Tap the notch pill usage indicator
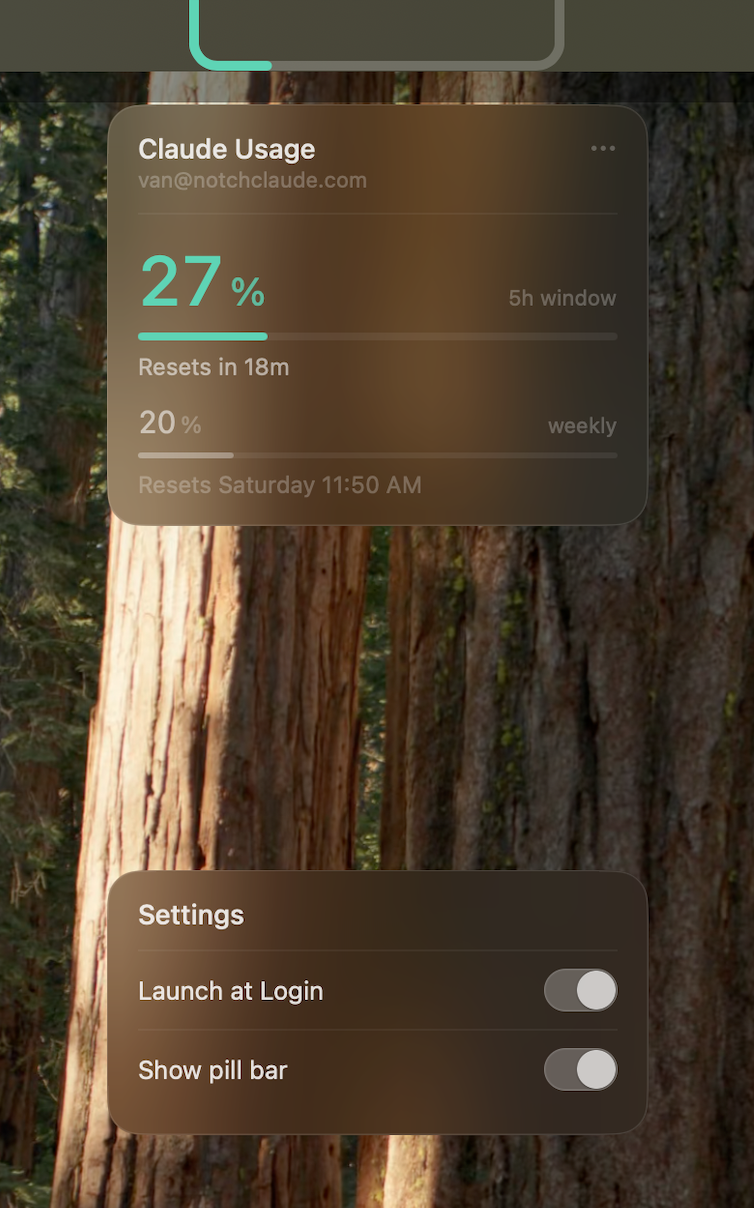The image size is (754, 1208). [377, 33]
